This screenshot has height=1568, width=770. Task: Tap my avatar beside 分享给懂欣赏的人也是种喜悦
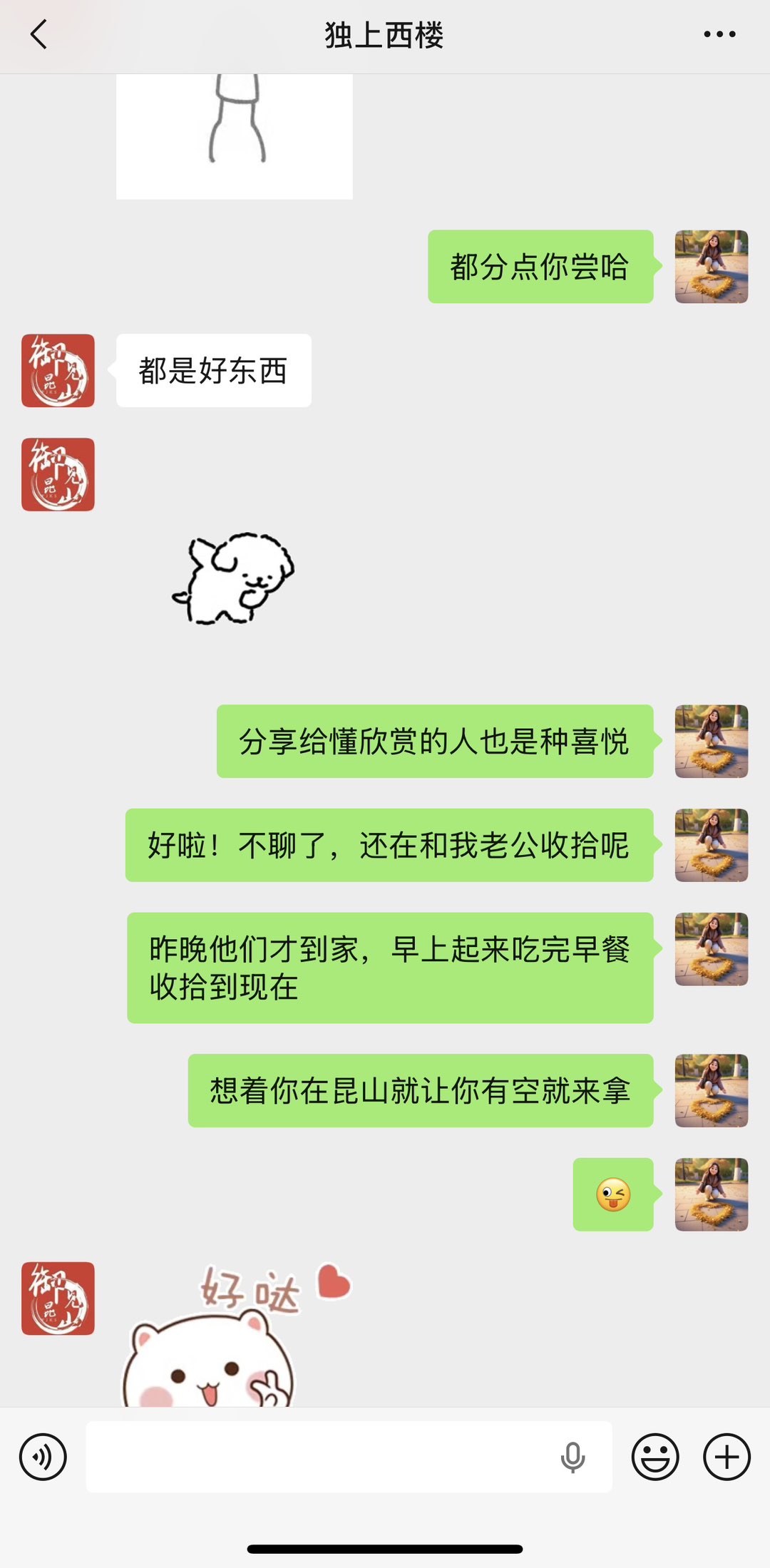[x=711, y=741]
